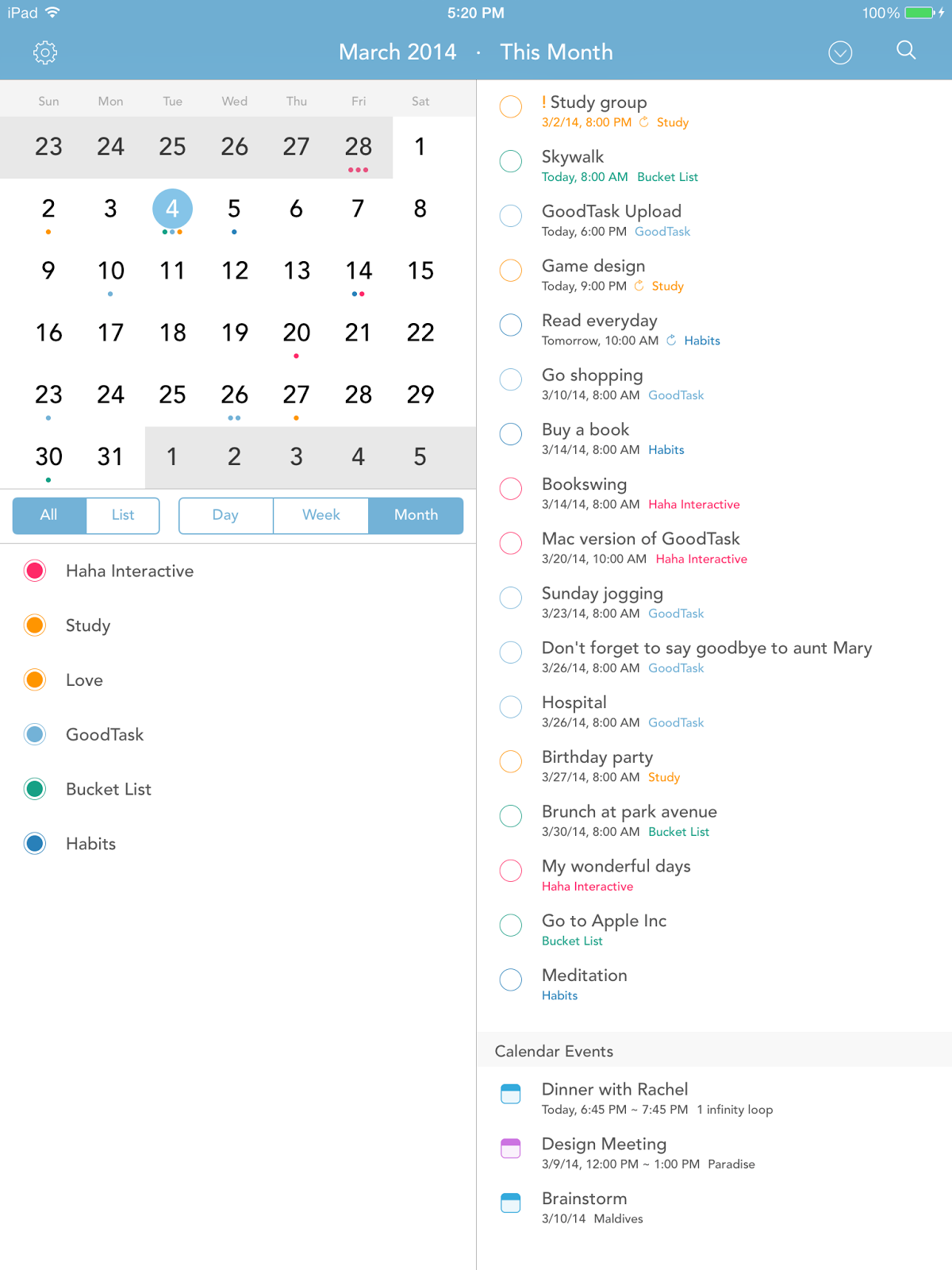Screen dimensions: 952x1270
Task: Open the search magnifier
Action: (x=906, y=51)
